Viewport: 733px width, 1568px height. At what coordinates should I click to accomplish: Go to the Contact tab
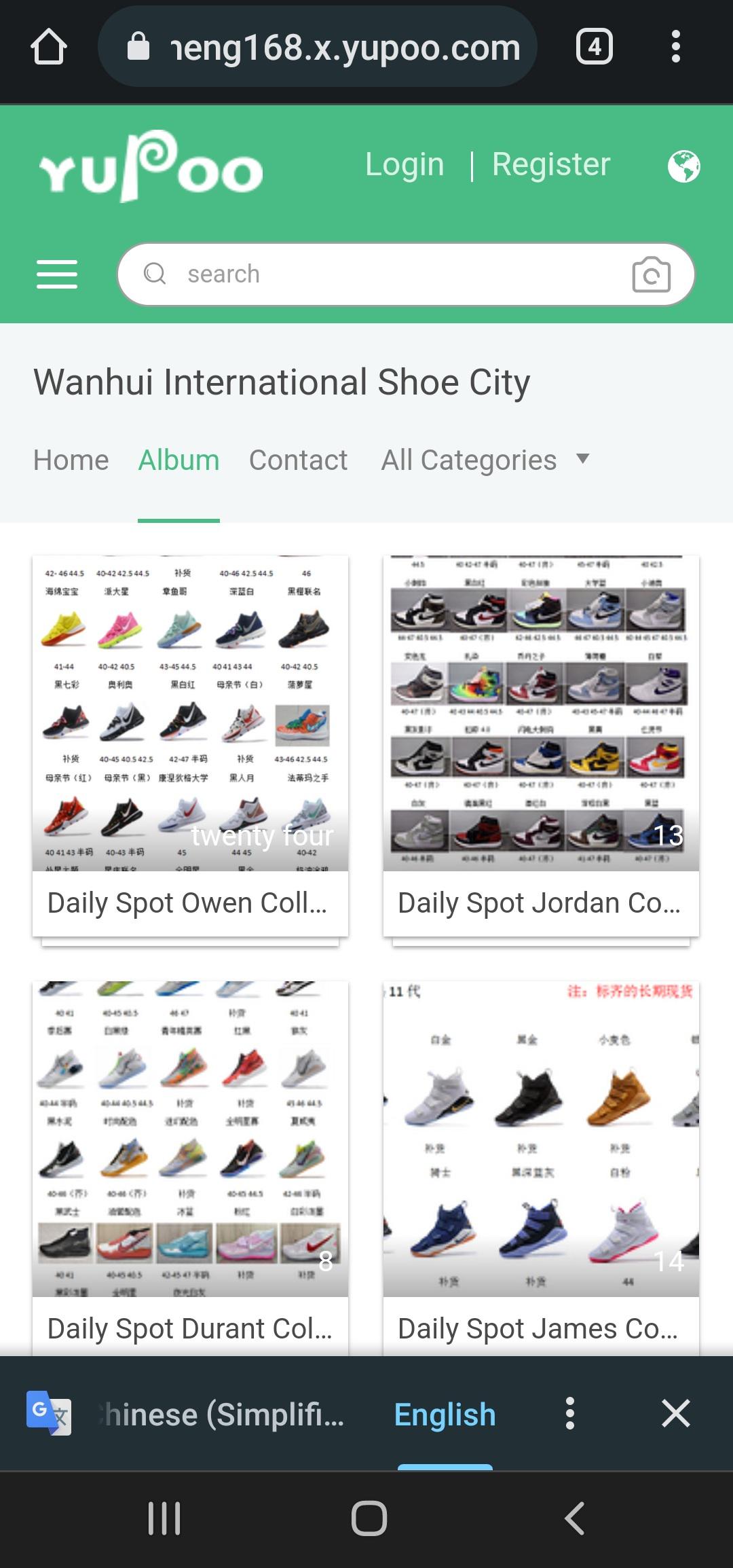[299, 460]
